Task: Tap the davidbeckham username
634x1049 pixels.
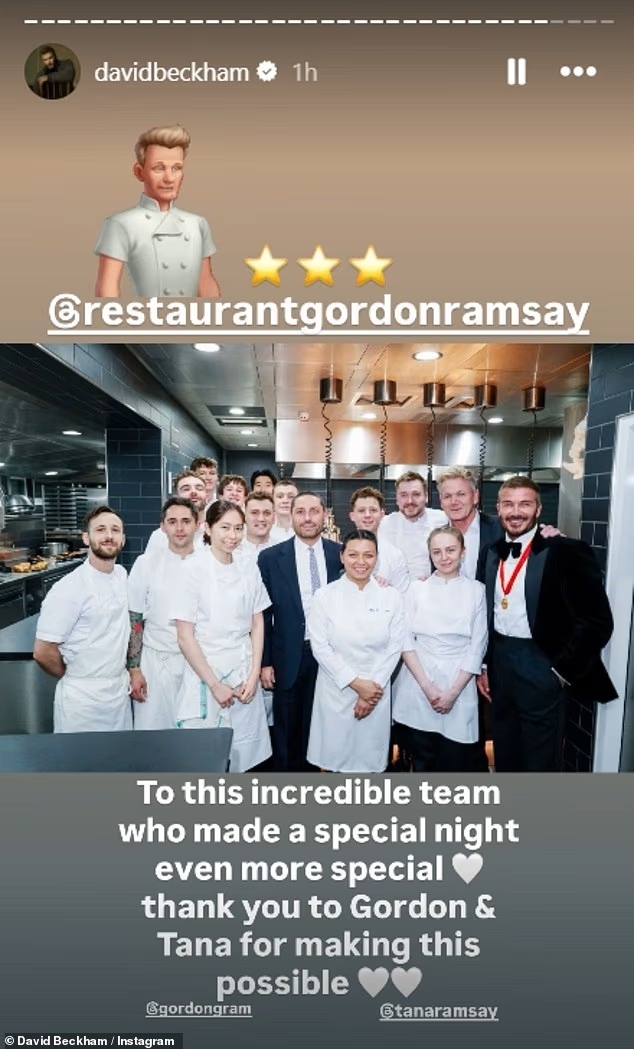Action: point(172,72)
